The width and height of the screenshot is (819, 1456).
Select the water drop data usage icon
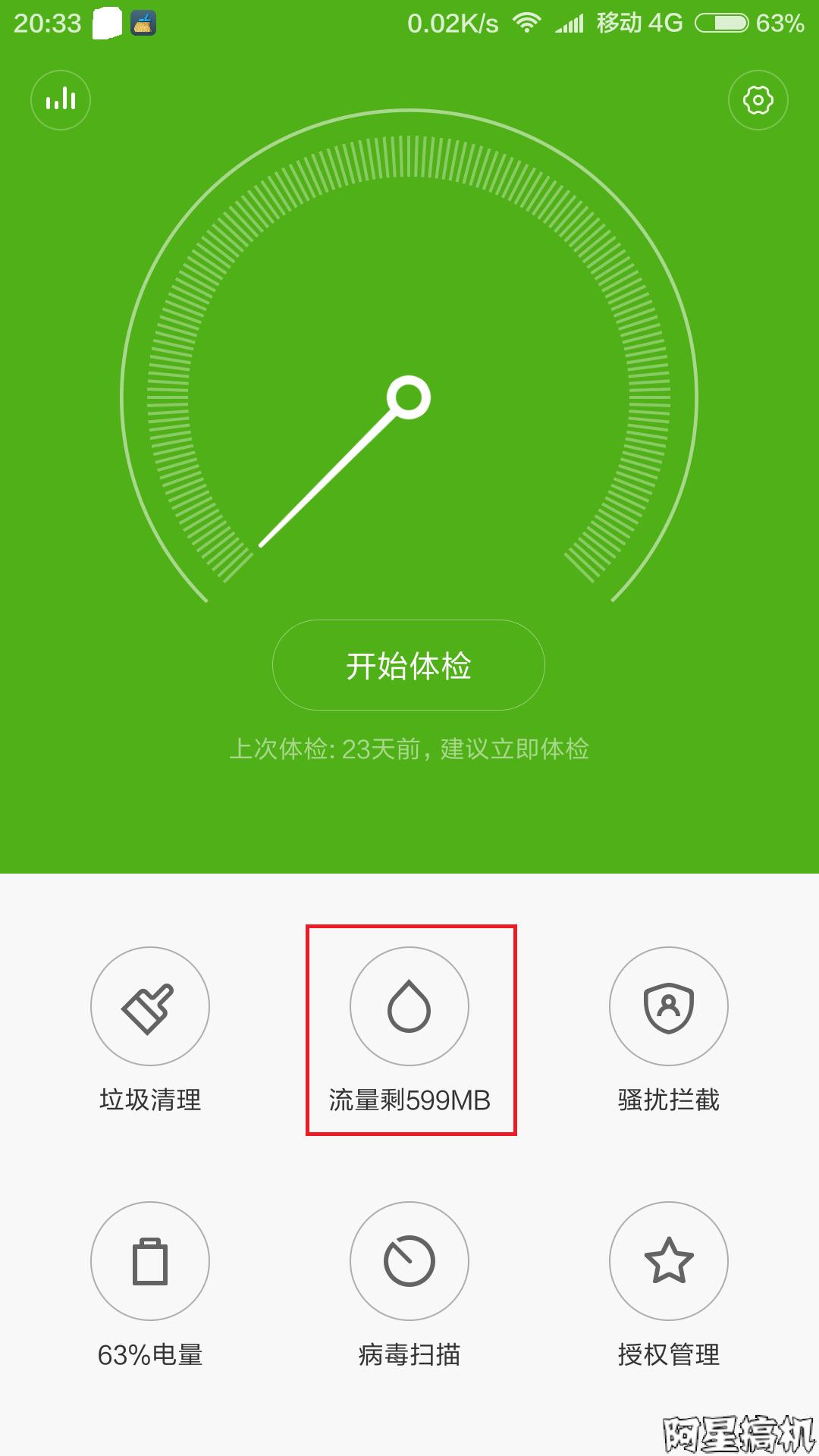pyautogui.click(x=409, y=1007)
